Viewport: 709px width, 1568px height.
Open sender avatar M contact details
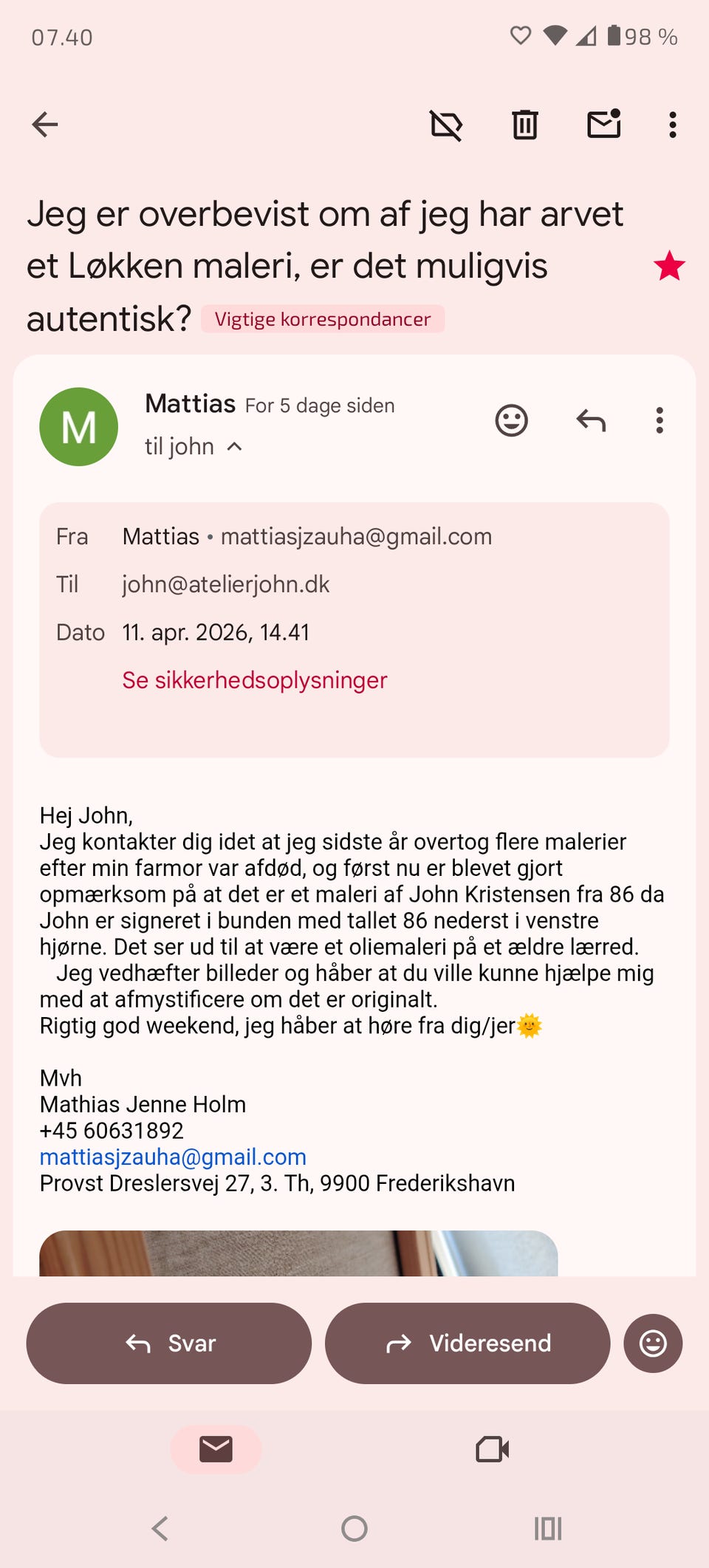pos(78,426)
